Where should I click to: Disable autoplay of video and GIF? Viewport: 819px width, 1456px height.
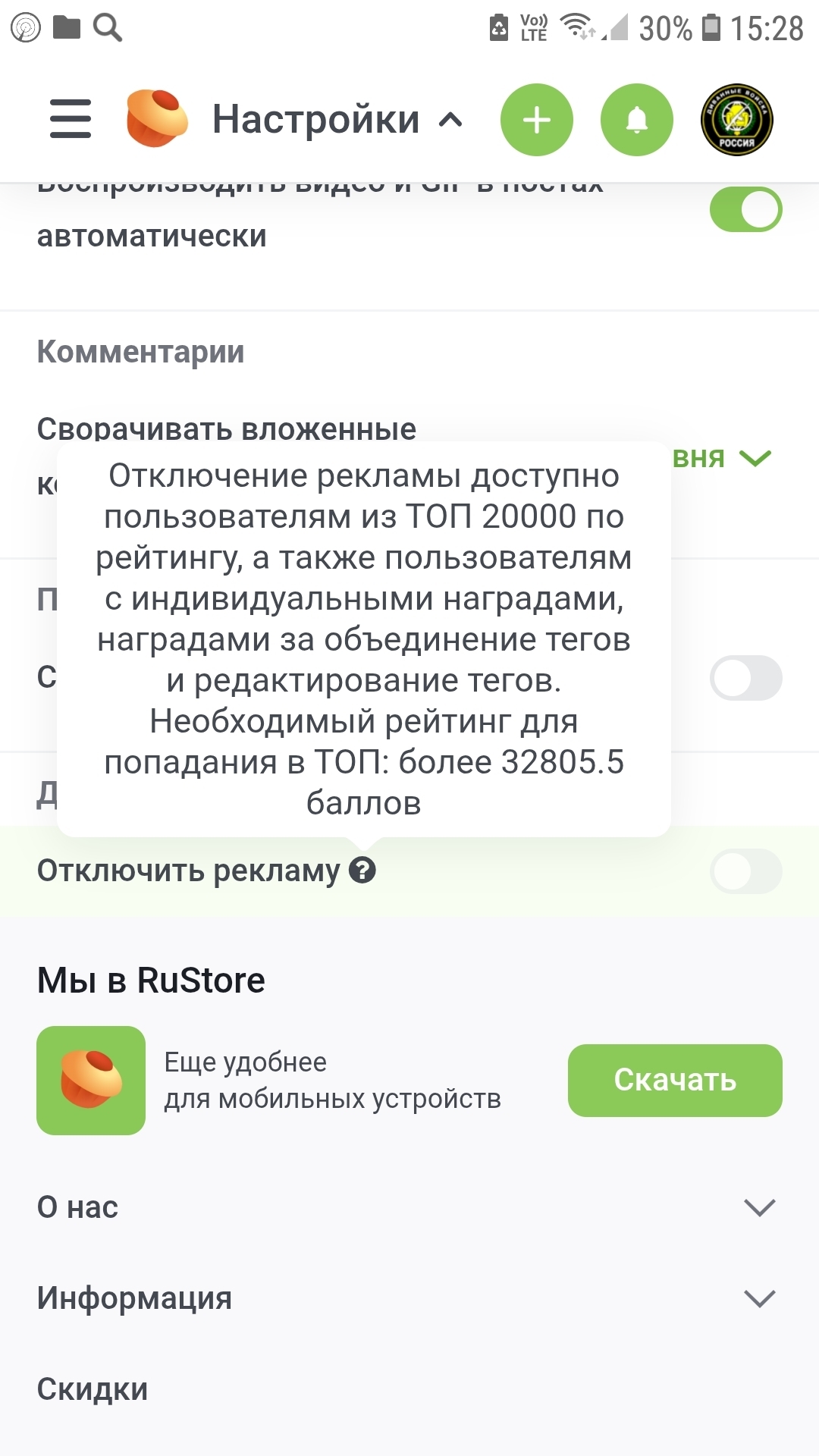tap(745, 210)
